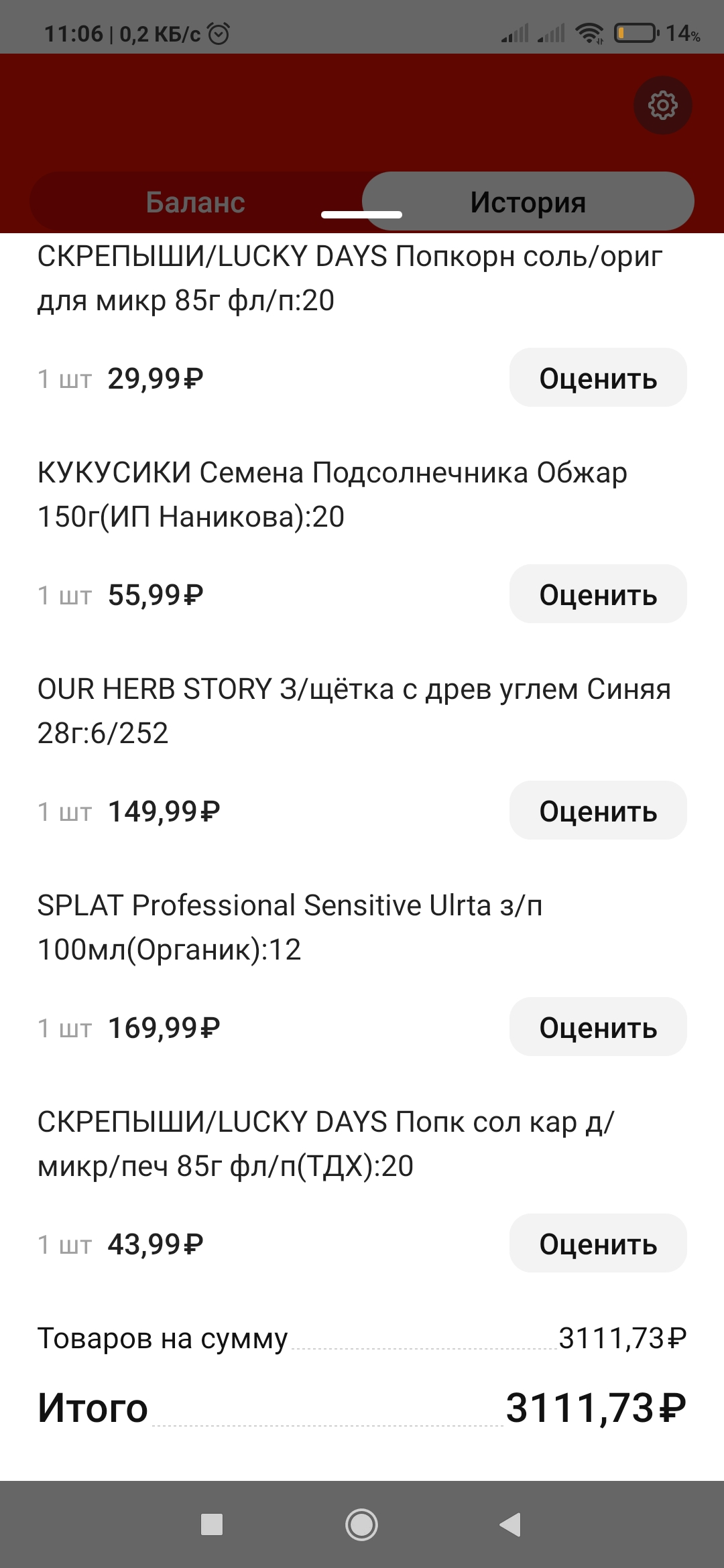Rate the 29,99₽ popcorn item

coord(598,378)
